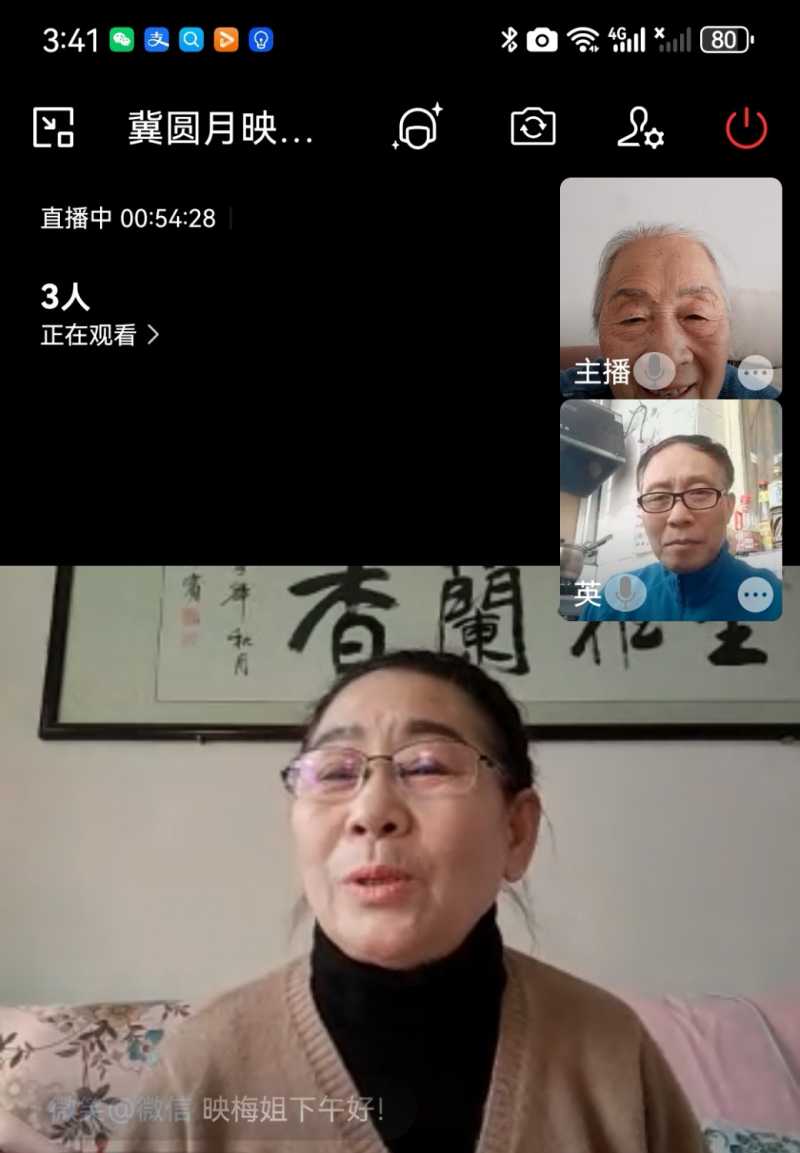The width and height of the screenshot is (800, 1153).
Task: Open more options on the 主播 tile
Action: (x=755, y=373)
